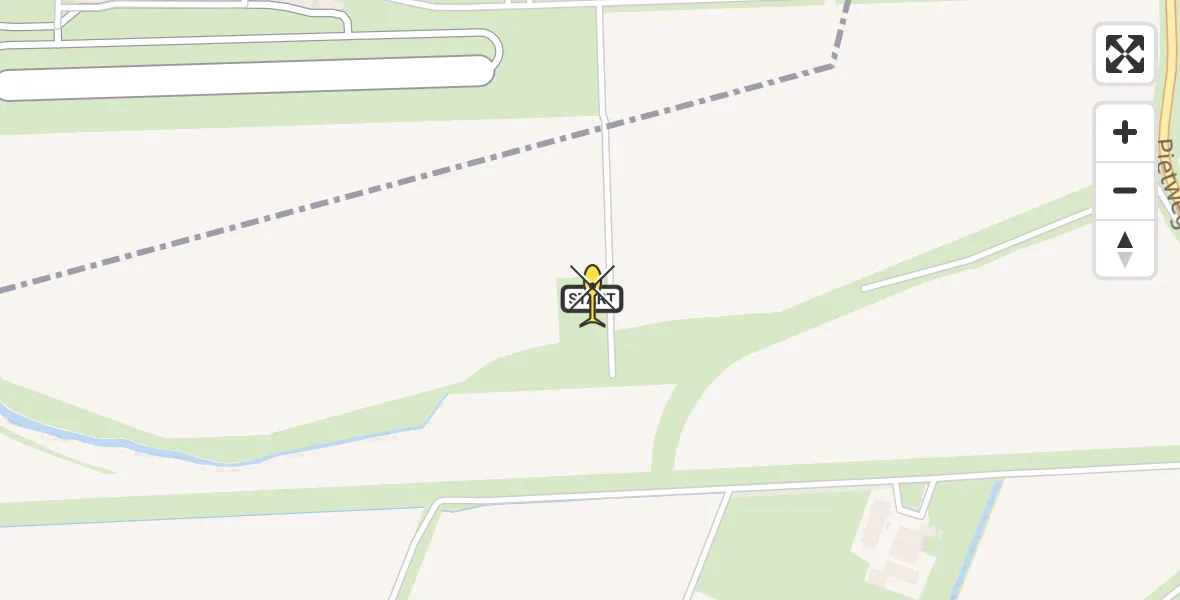This screenshot has width=1180, height=600.
Task: Tap the helicopter START marker
Action: [592, 297]
